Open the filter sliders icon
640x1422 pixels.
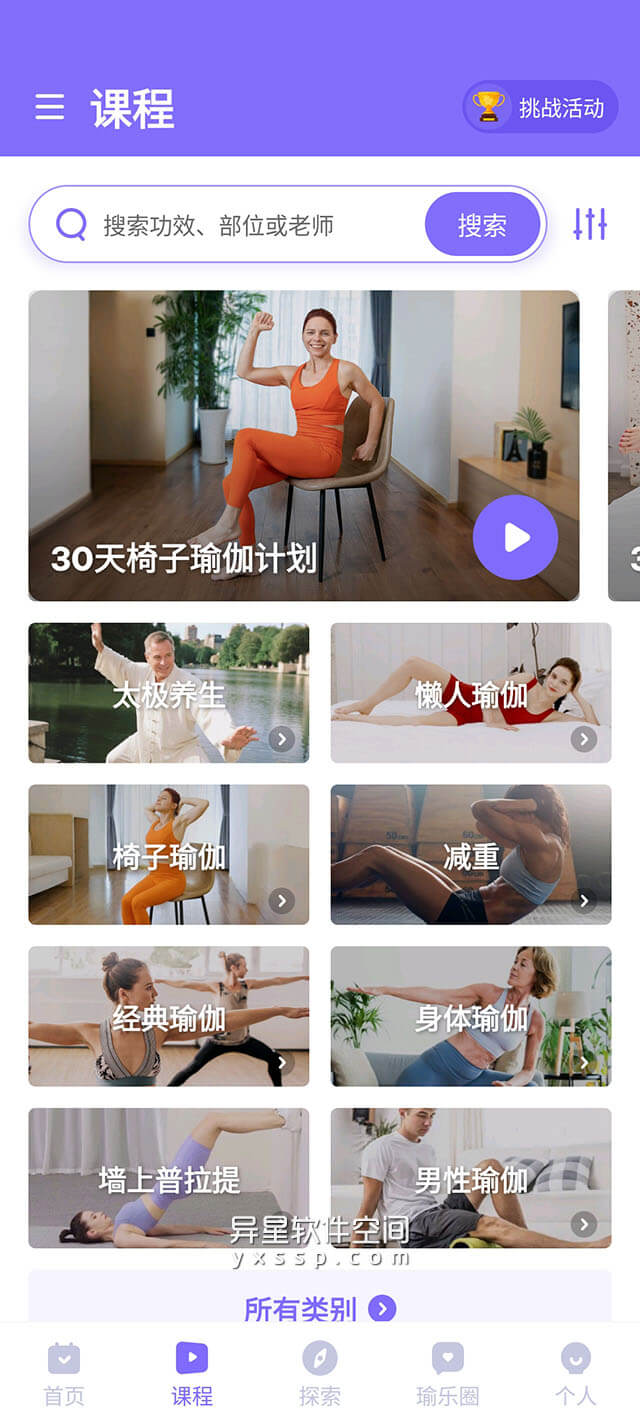590,224
